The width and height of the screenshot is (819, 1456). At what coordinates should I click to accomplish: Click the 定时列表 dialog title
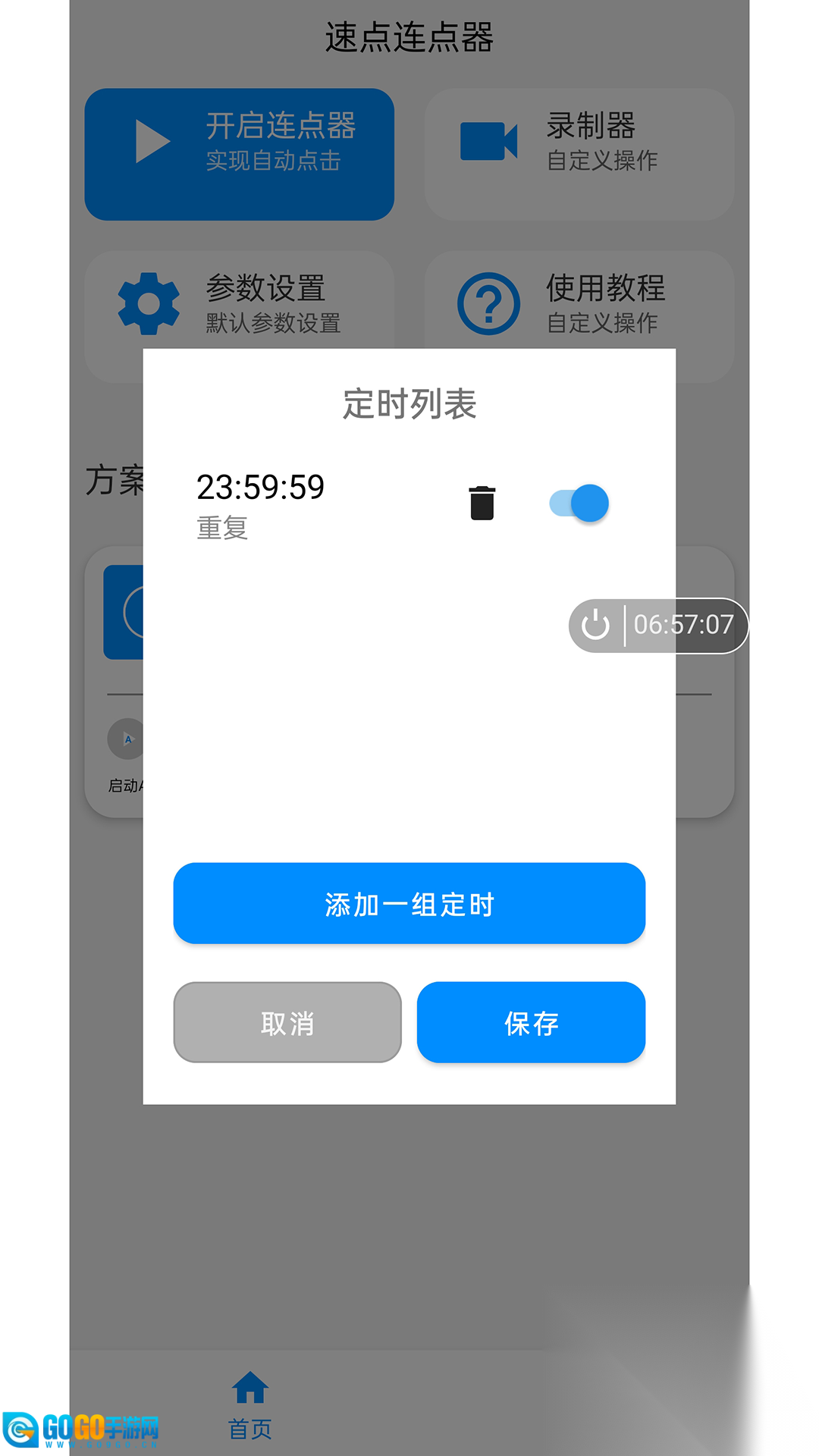[409, 404]
